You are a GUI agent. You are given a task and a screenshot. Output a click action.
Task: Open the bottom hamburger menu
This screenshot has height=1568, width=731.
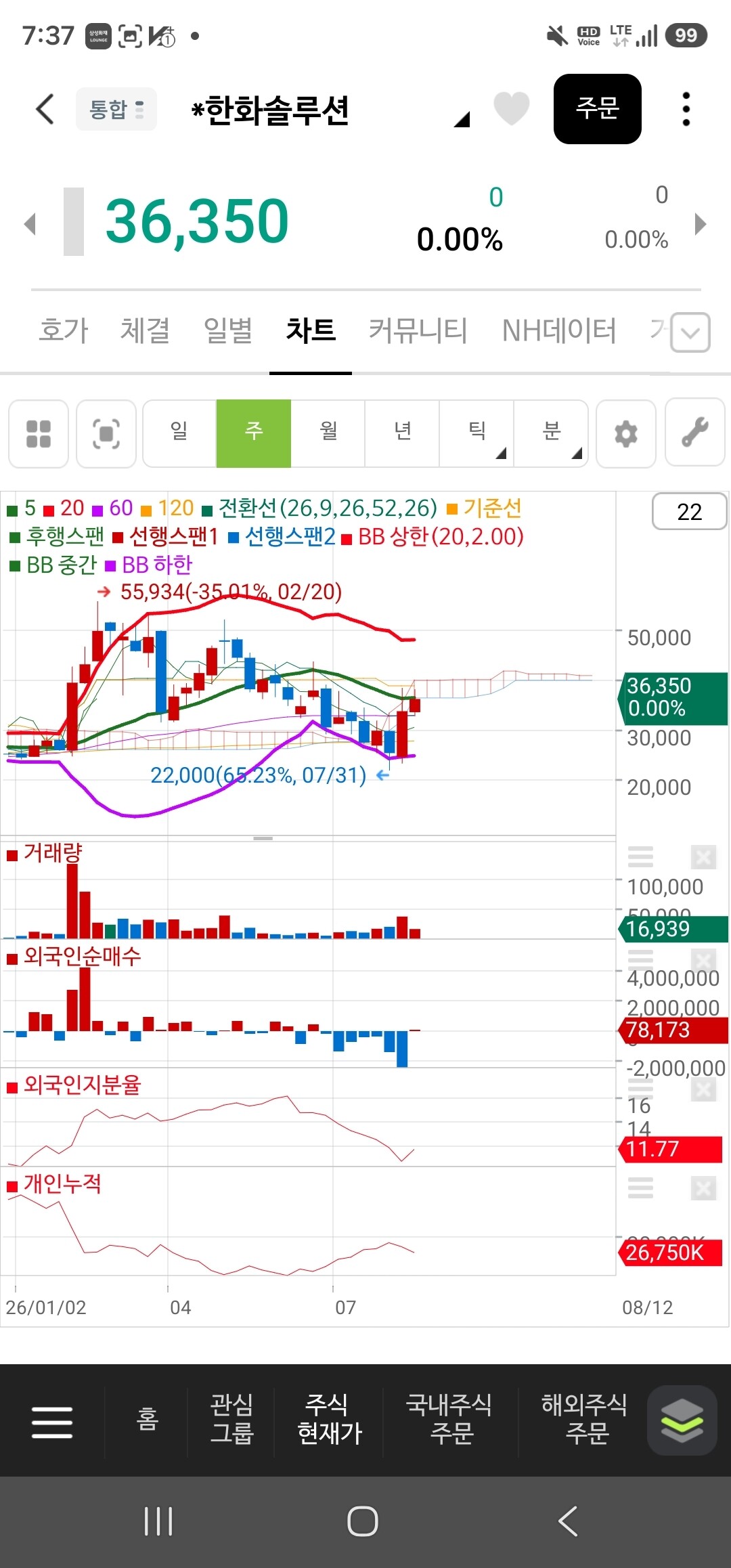click(x=52, y=1421)
